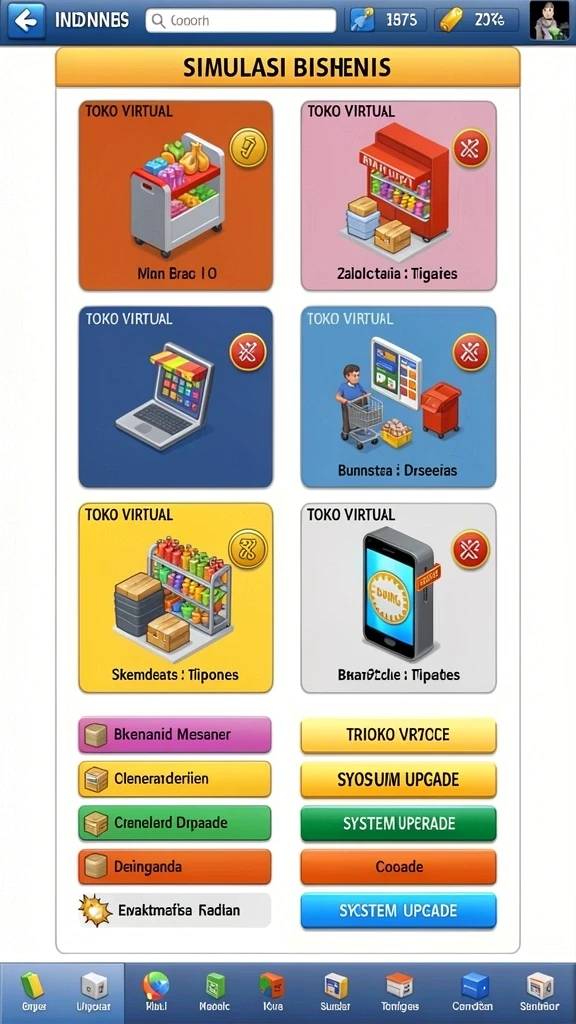
Task: Switch to the Tonigas tab in bottom bar
Action: 400,993
